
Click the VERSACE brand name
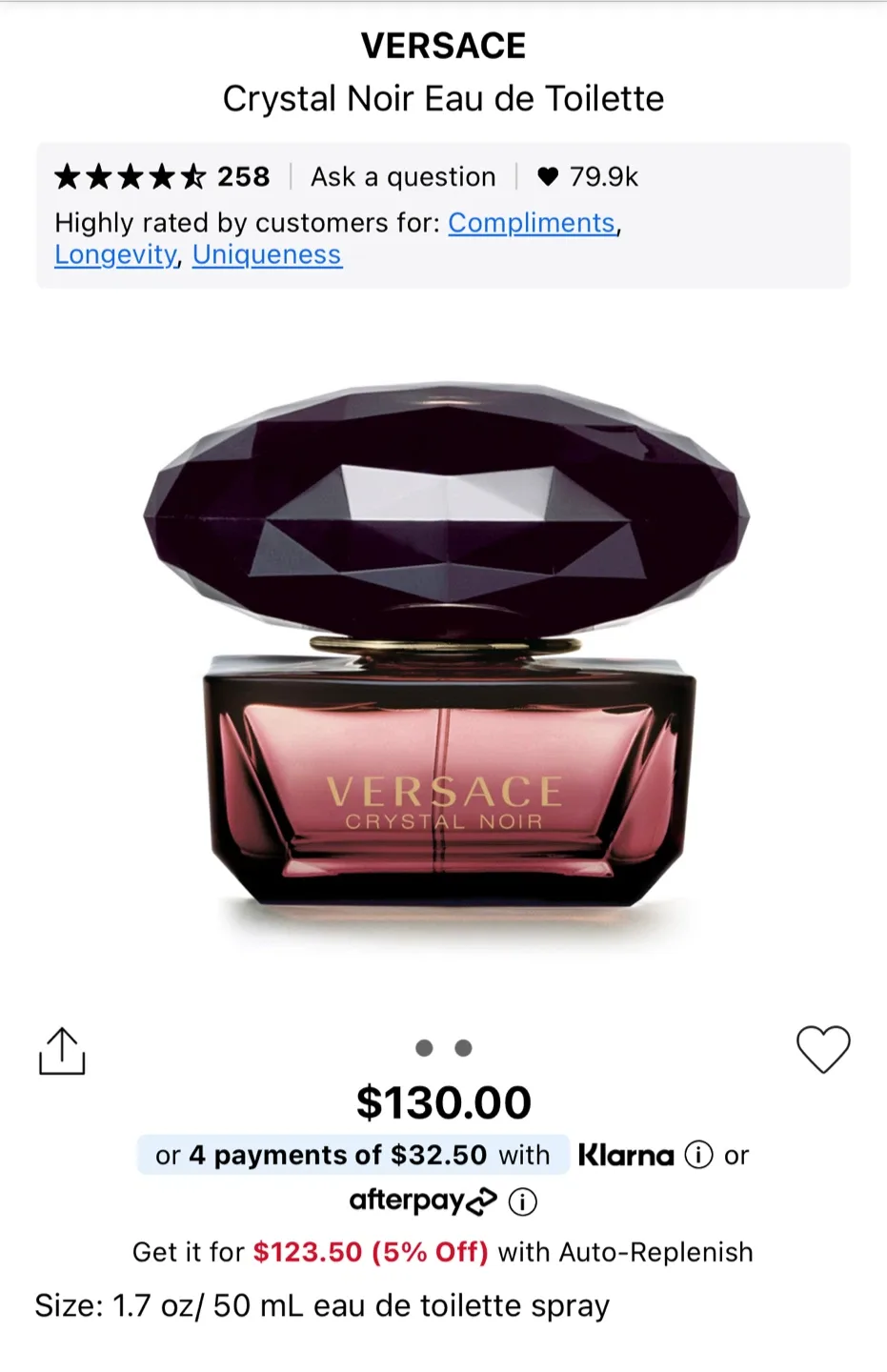click(443, 44)
